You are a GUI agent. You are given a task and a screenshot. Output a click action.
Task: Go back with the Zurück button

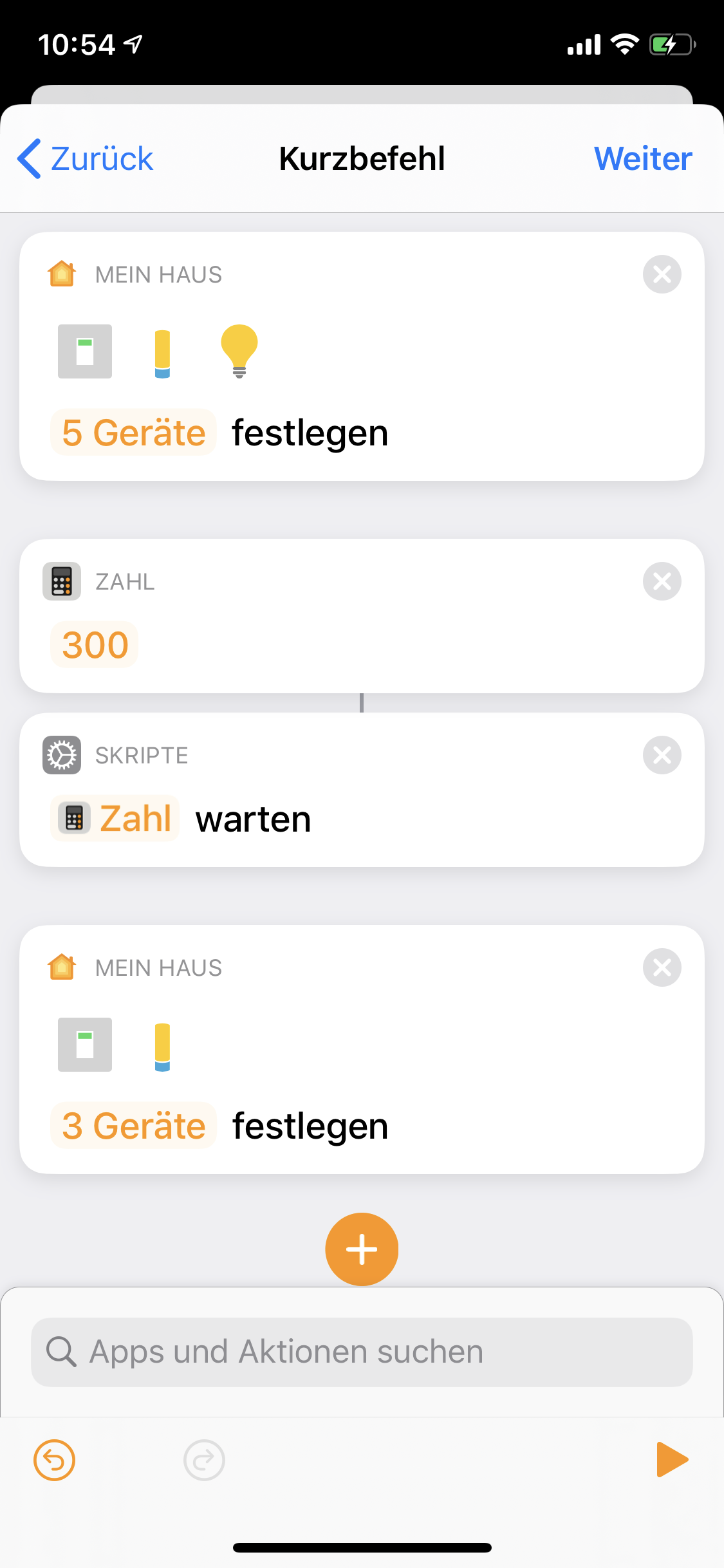[x=86, y=159]
